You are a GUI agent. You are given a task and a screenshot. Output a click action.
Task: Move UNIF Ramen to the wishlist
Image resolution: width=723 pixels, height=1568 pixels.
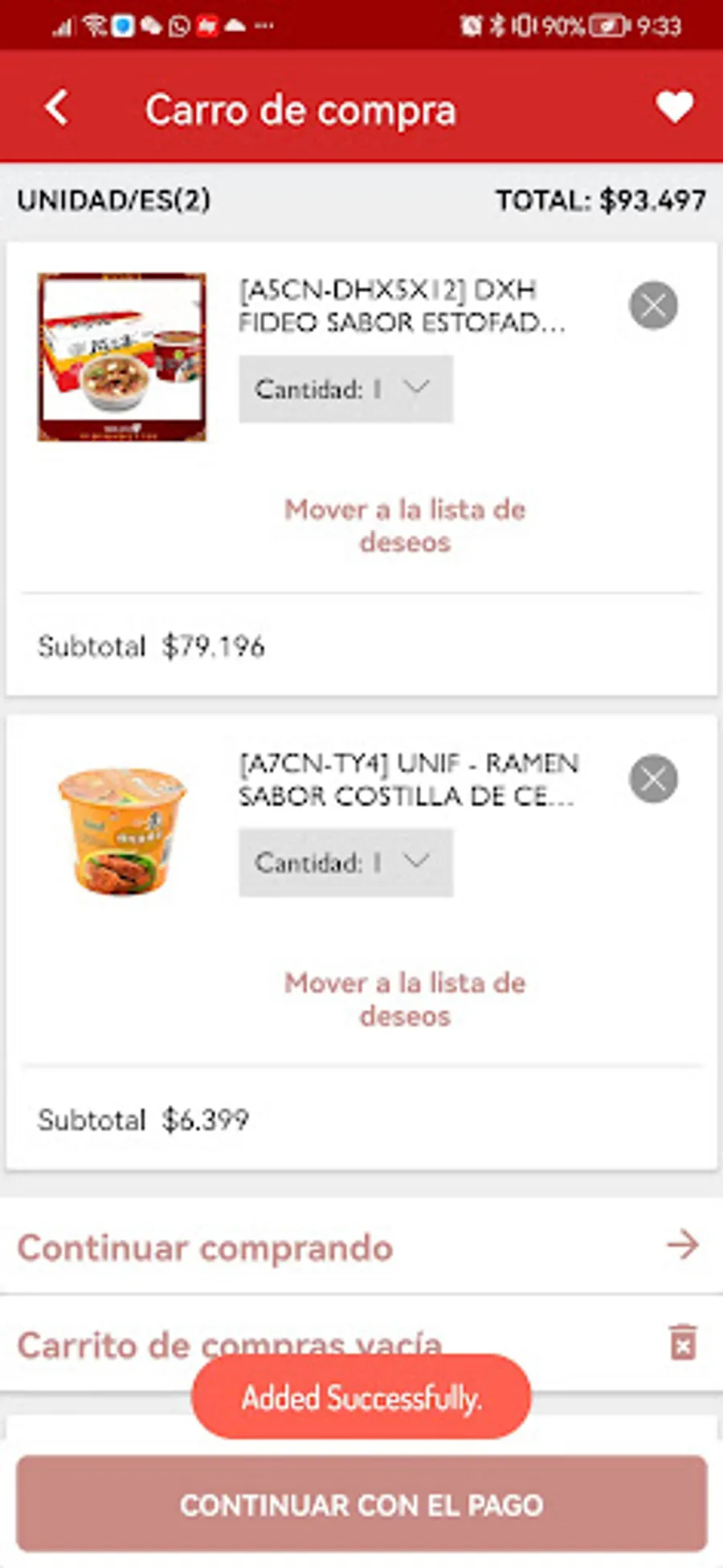tap(405, 999)
